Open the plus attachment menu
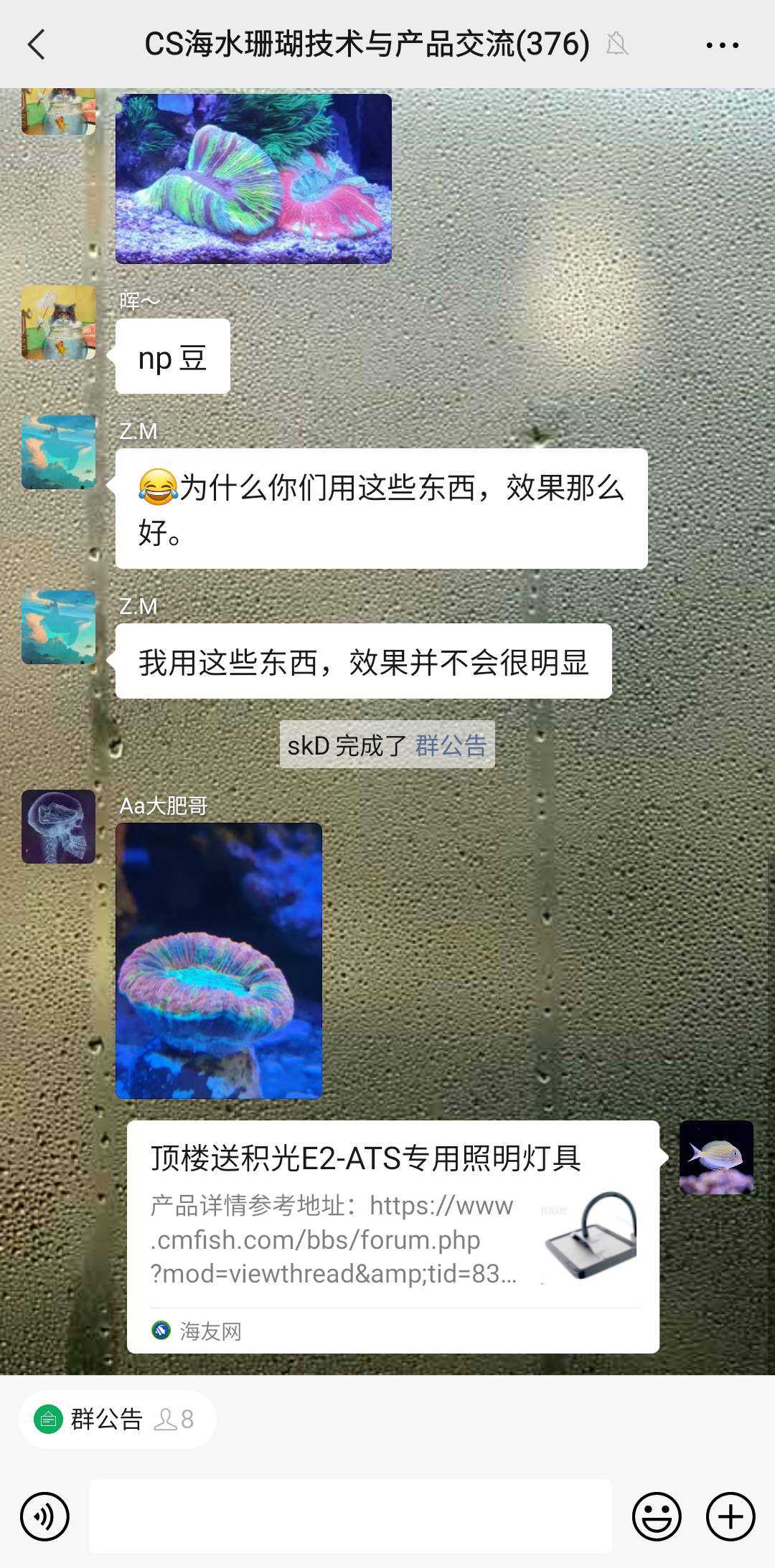This screenshot has height=1568, width=775. coord(730,1516)
